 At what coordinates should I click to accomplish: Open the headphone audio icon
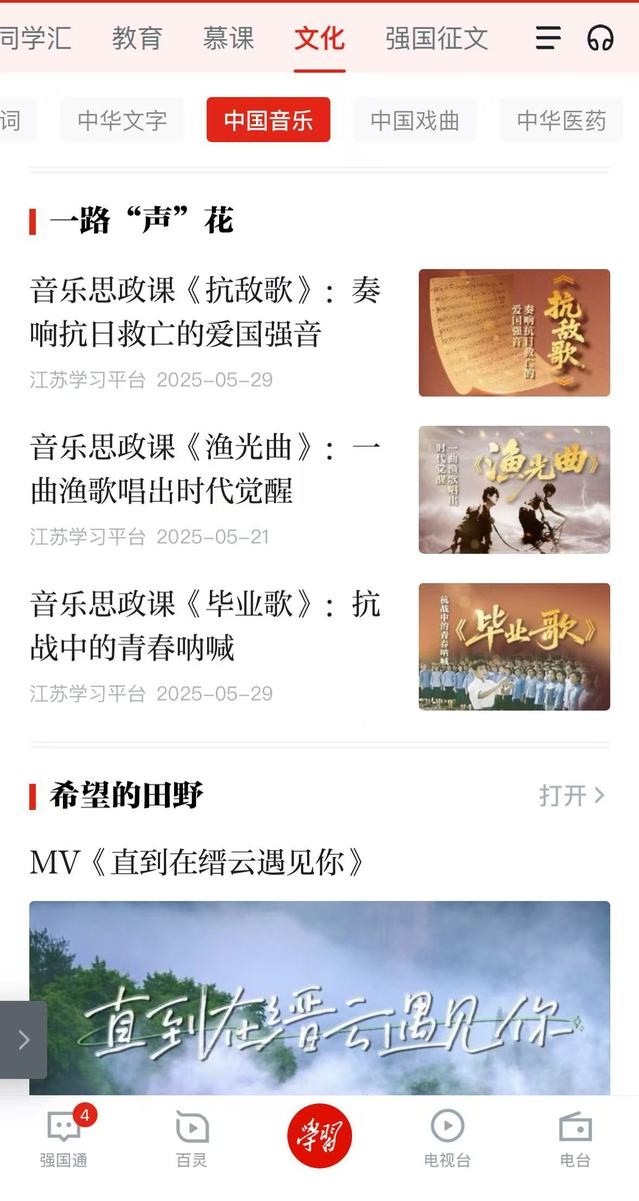pos(600,38)
